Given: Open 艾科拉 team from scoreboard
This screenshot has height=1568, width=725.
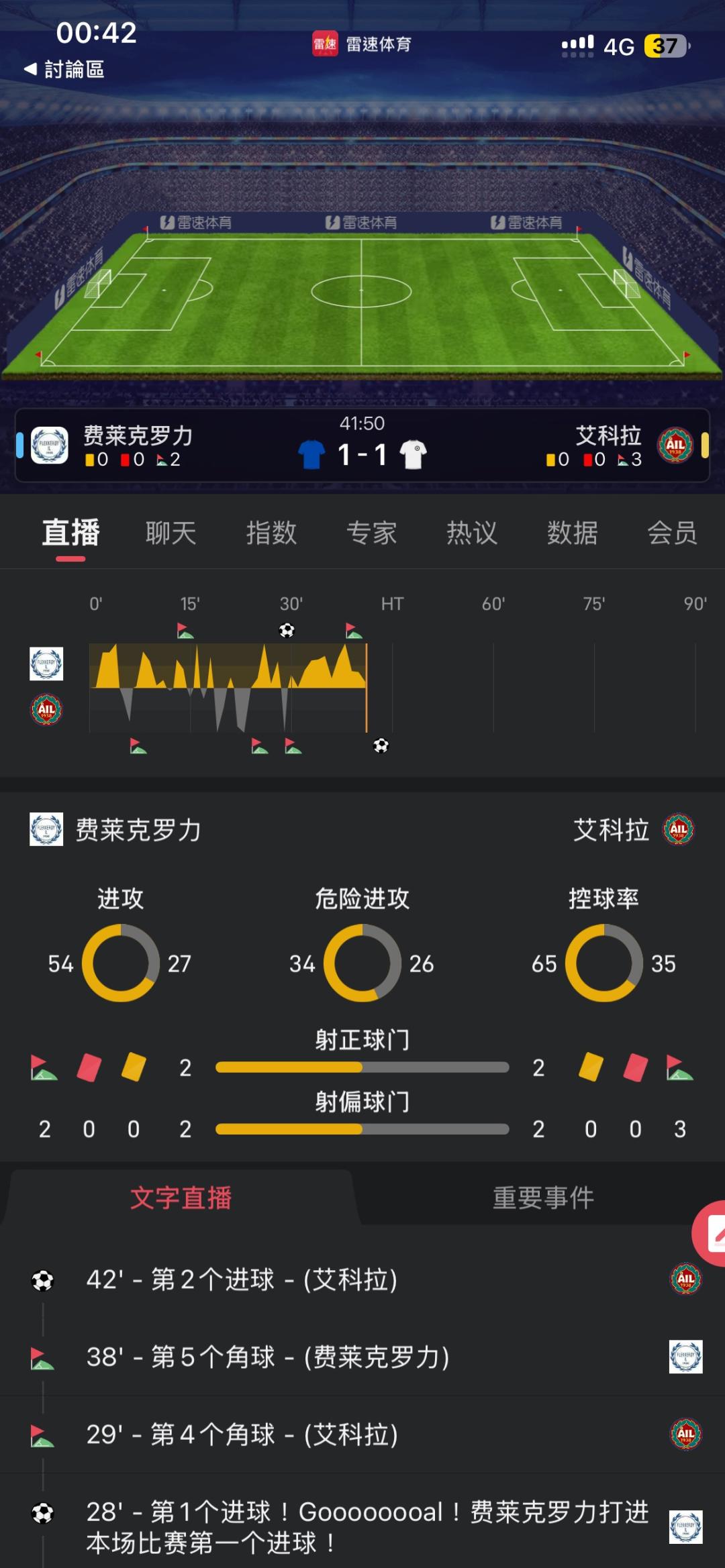Looking at the screenshot, I should 608,436.
